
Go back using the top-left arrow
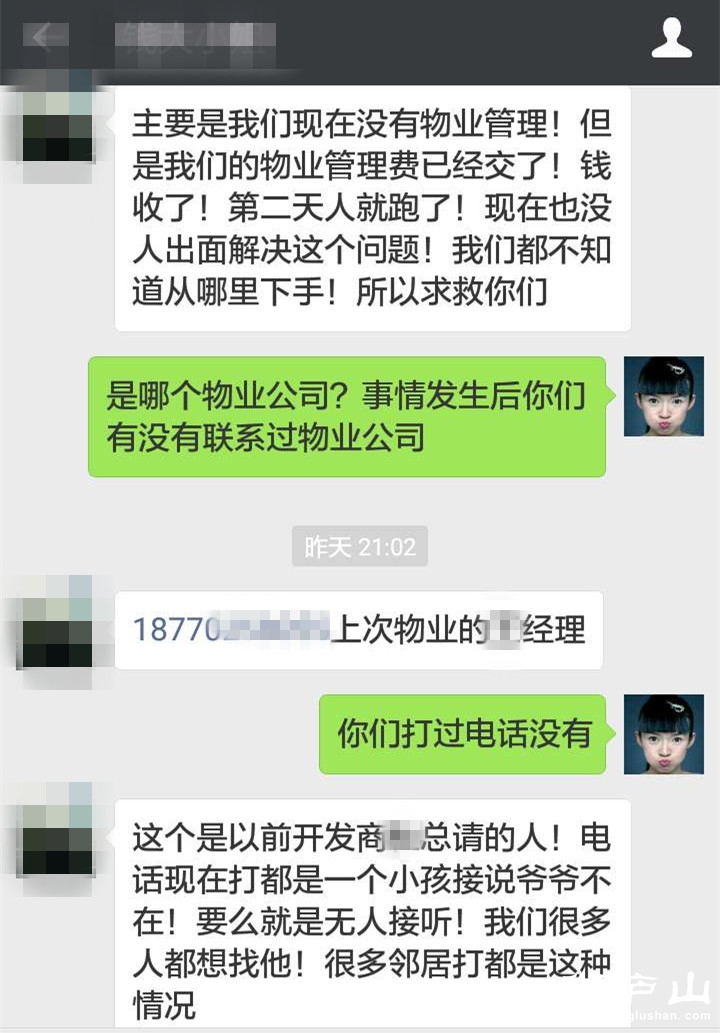click(44, 38)
